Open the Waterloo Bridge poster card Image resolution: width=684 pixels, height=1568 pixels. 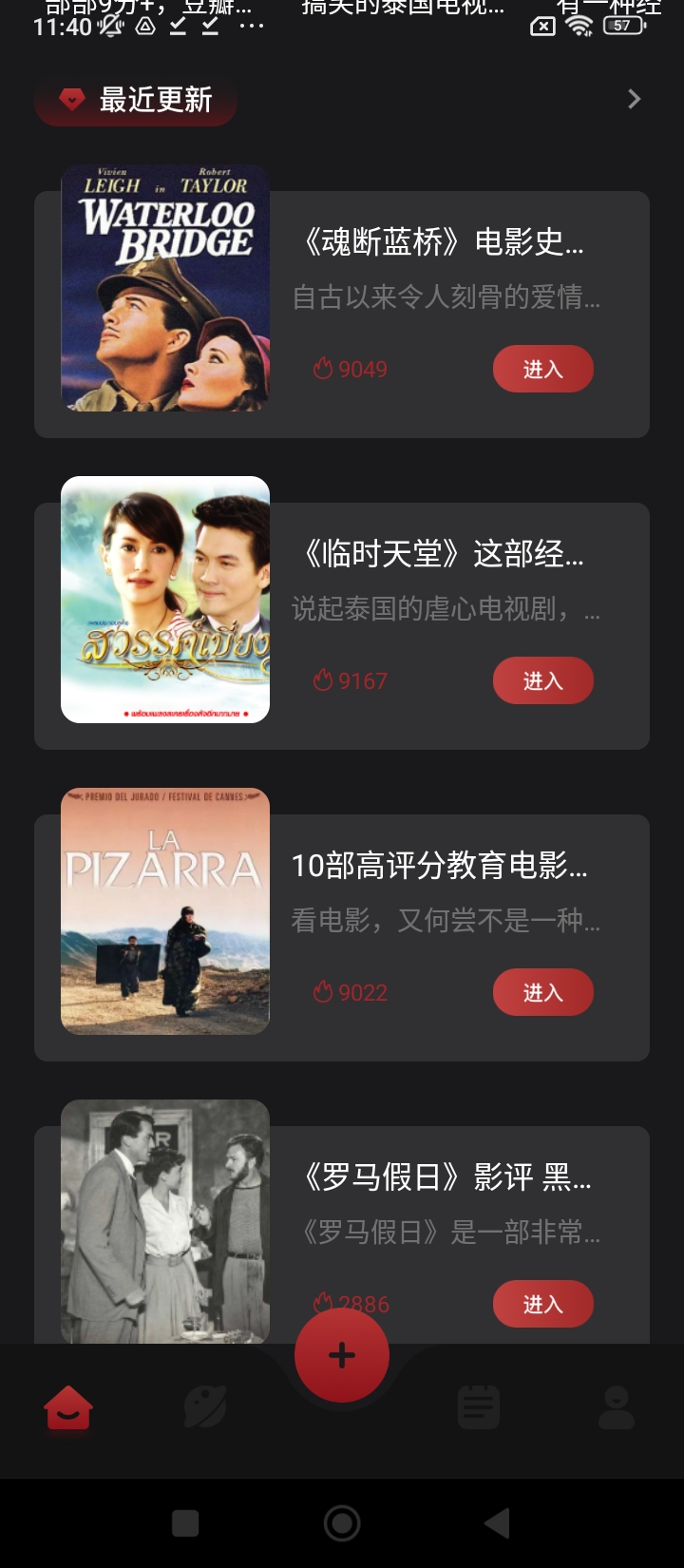click(x=165, y=288)
